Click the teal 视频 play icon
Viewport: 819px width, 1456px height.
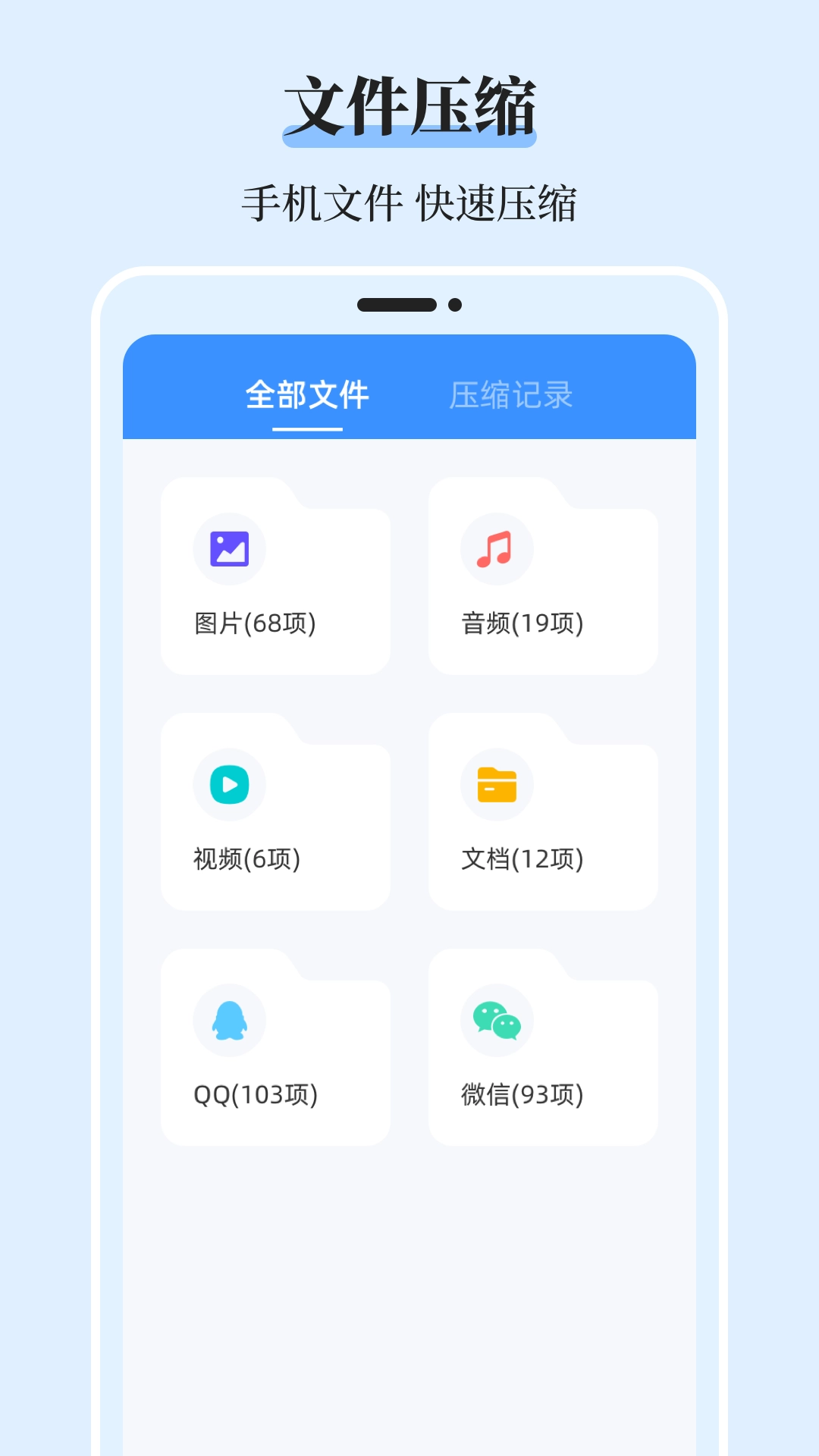click(229, 785)
